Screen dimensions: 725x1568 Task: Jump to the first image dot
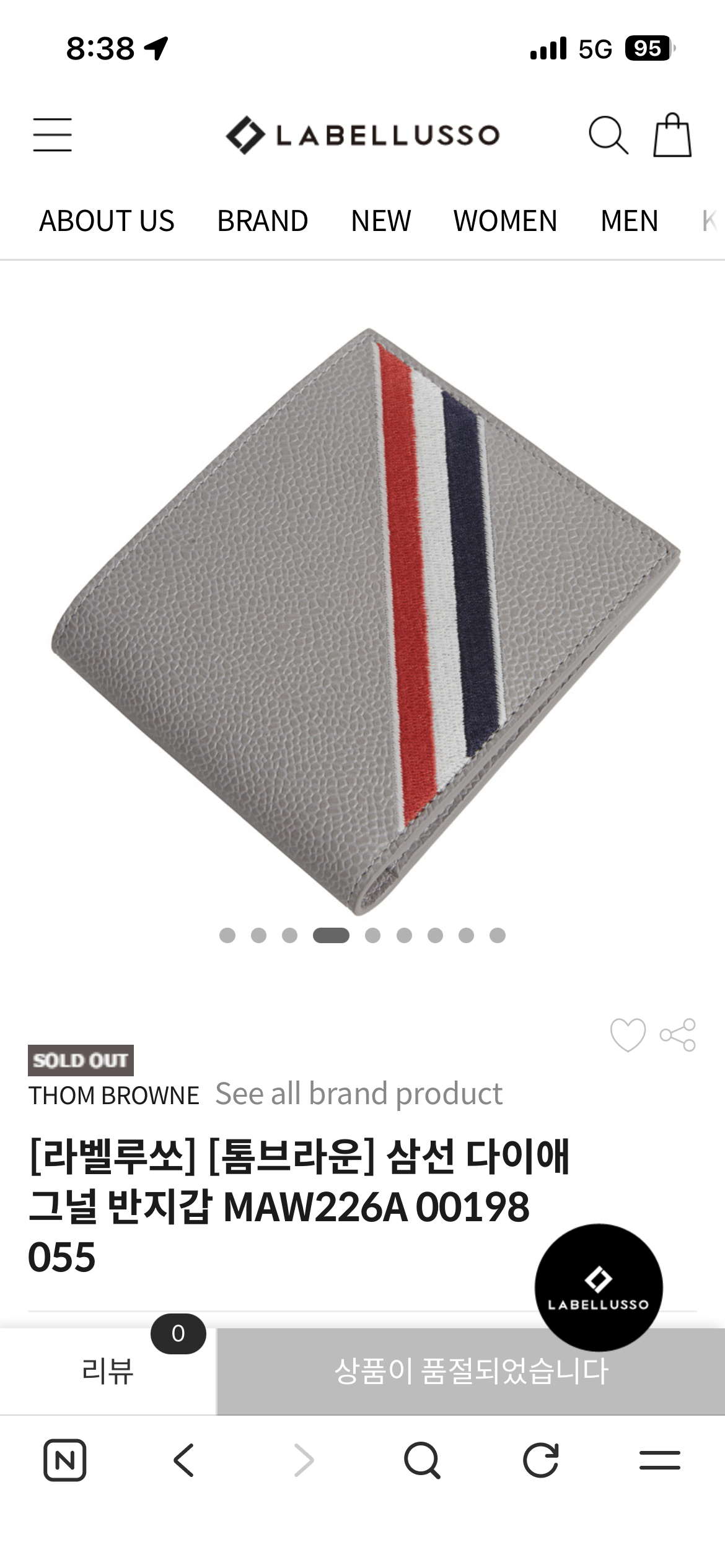click(227, 935)
